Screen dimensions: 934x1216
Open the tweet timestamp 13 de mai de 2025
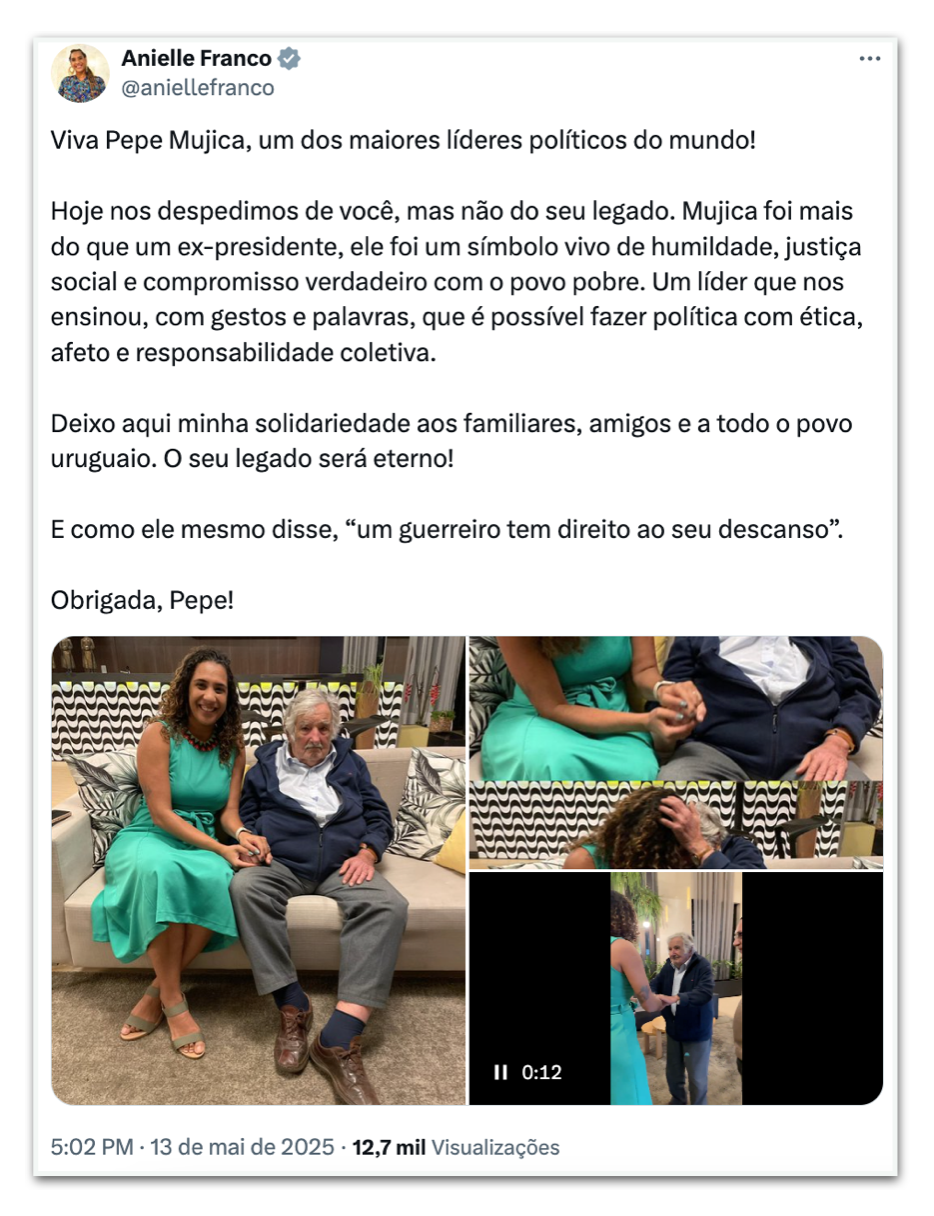click(241, 1147)
